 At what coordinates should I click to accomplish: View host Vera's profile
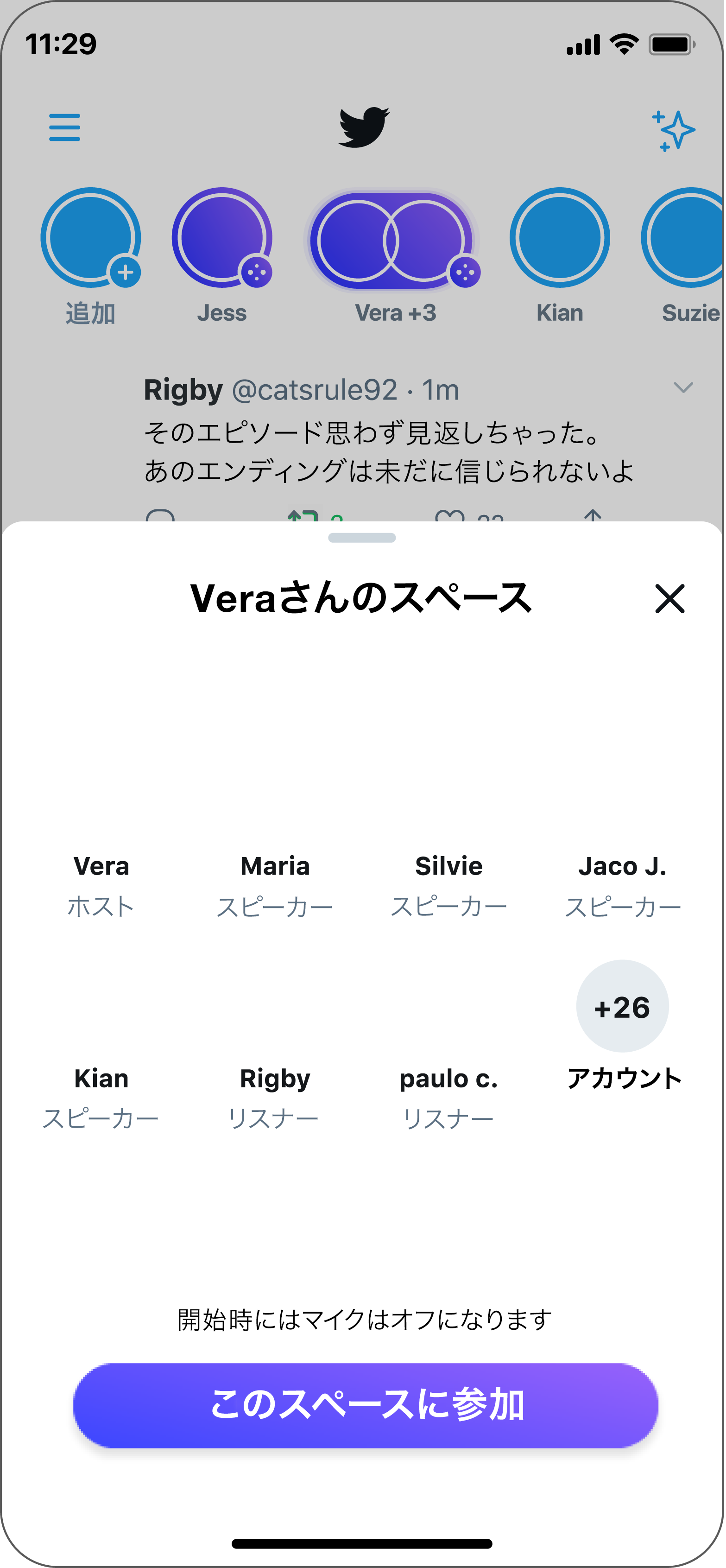click(101, 866)
